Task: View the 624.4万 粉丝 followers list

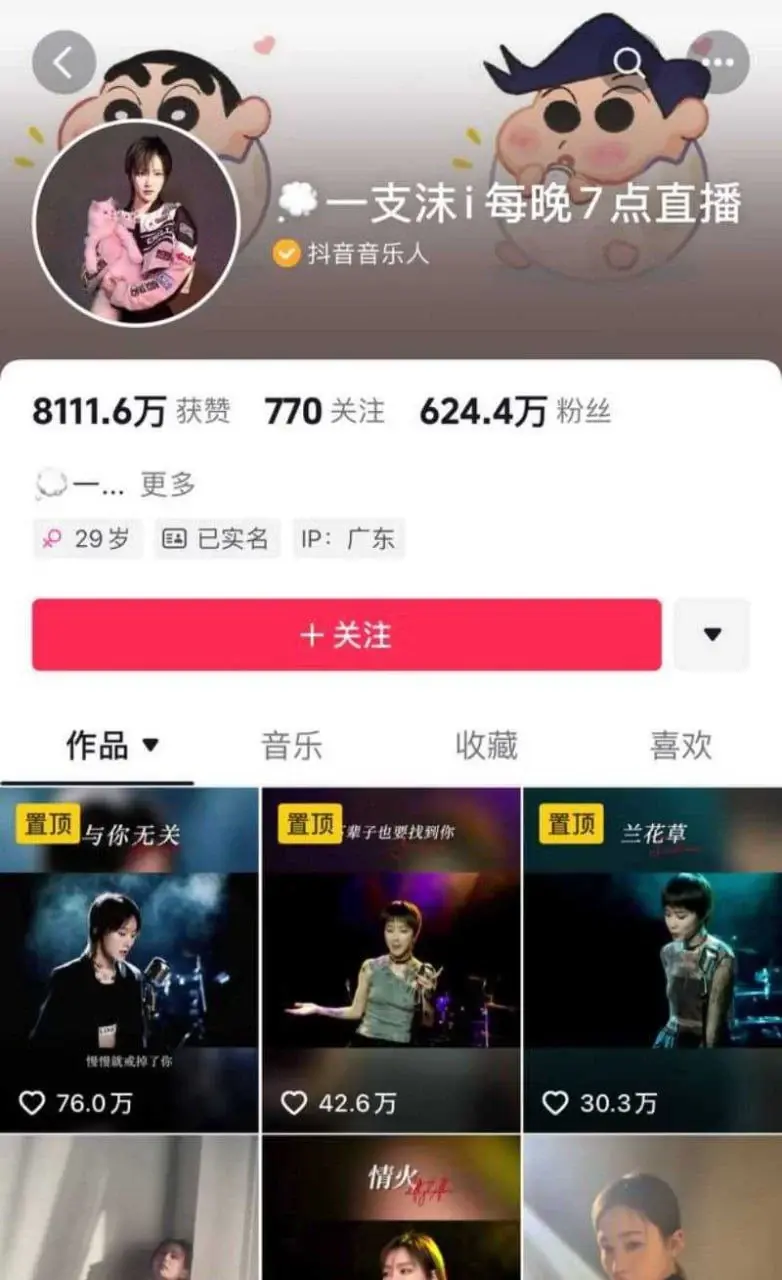Action: pos(515,412)
